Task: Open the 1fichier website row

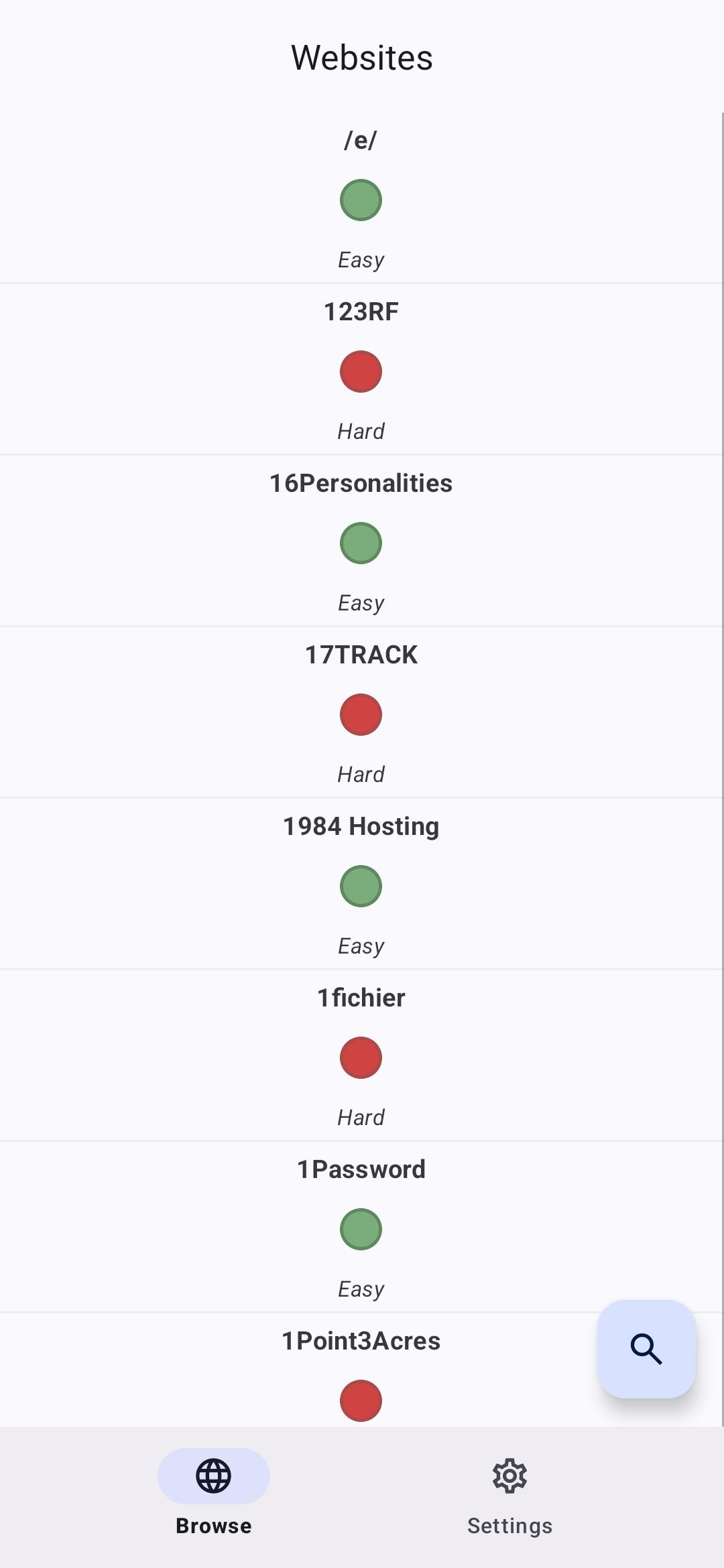Action: tap(361, 1056)
